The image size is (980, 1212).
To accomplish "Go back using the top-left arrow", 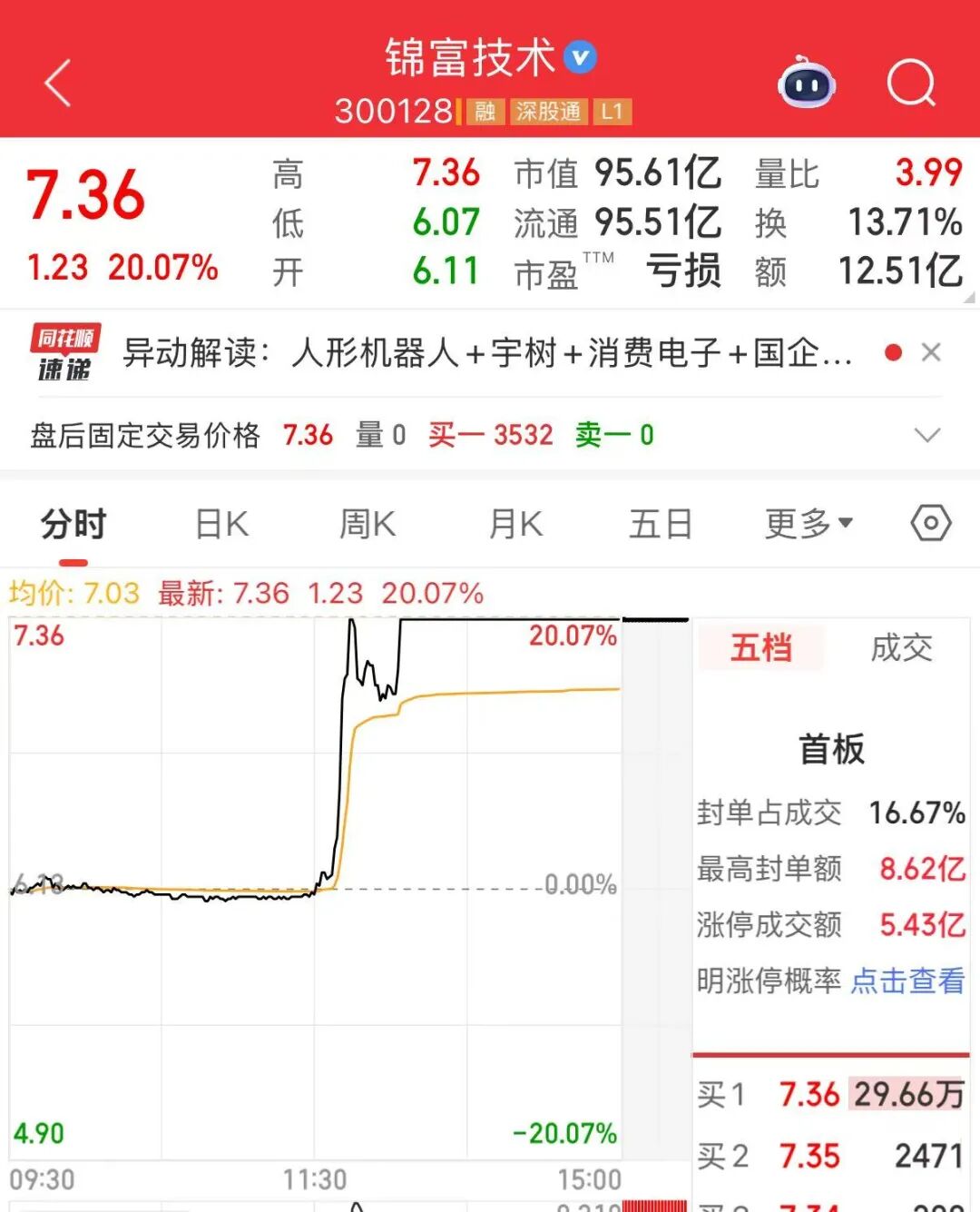I will tap(58, 84).
